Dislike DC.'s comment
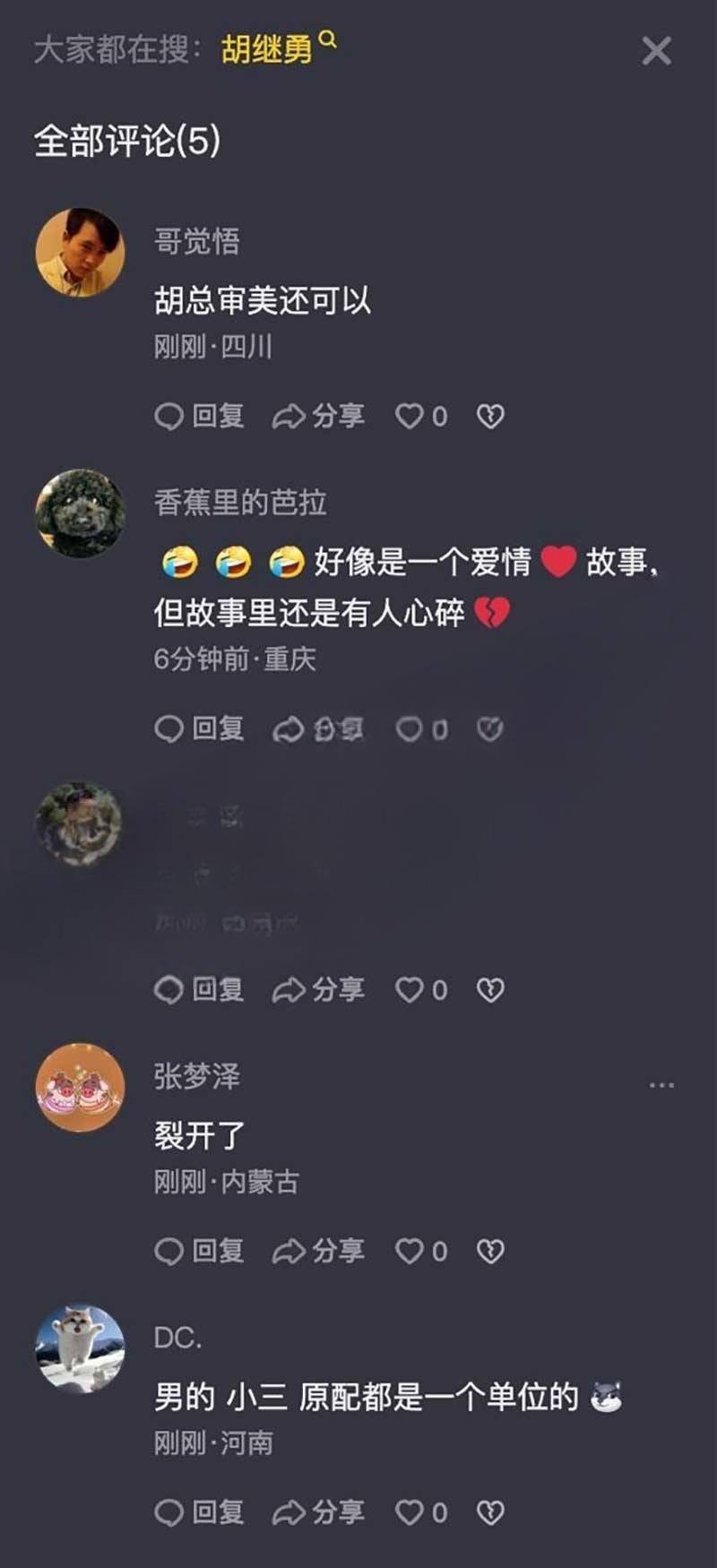Image resolution: width=717 pixels, height=1568 pixels. (490, 1512)
